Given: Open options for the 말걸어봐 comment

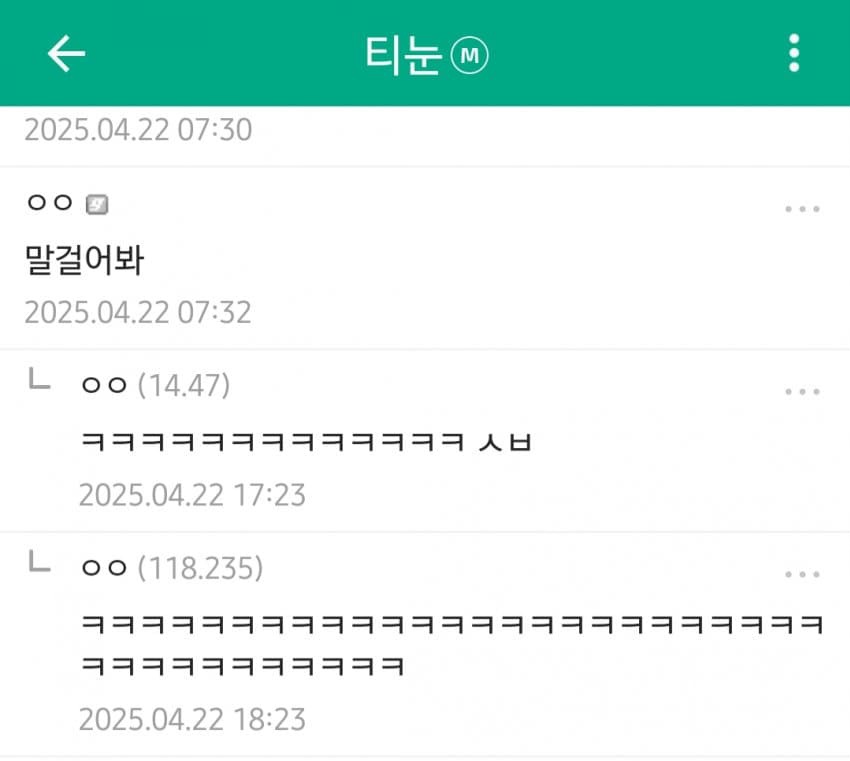Looking at the screenshot, I should click(802, 210).
